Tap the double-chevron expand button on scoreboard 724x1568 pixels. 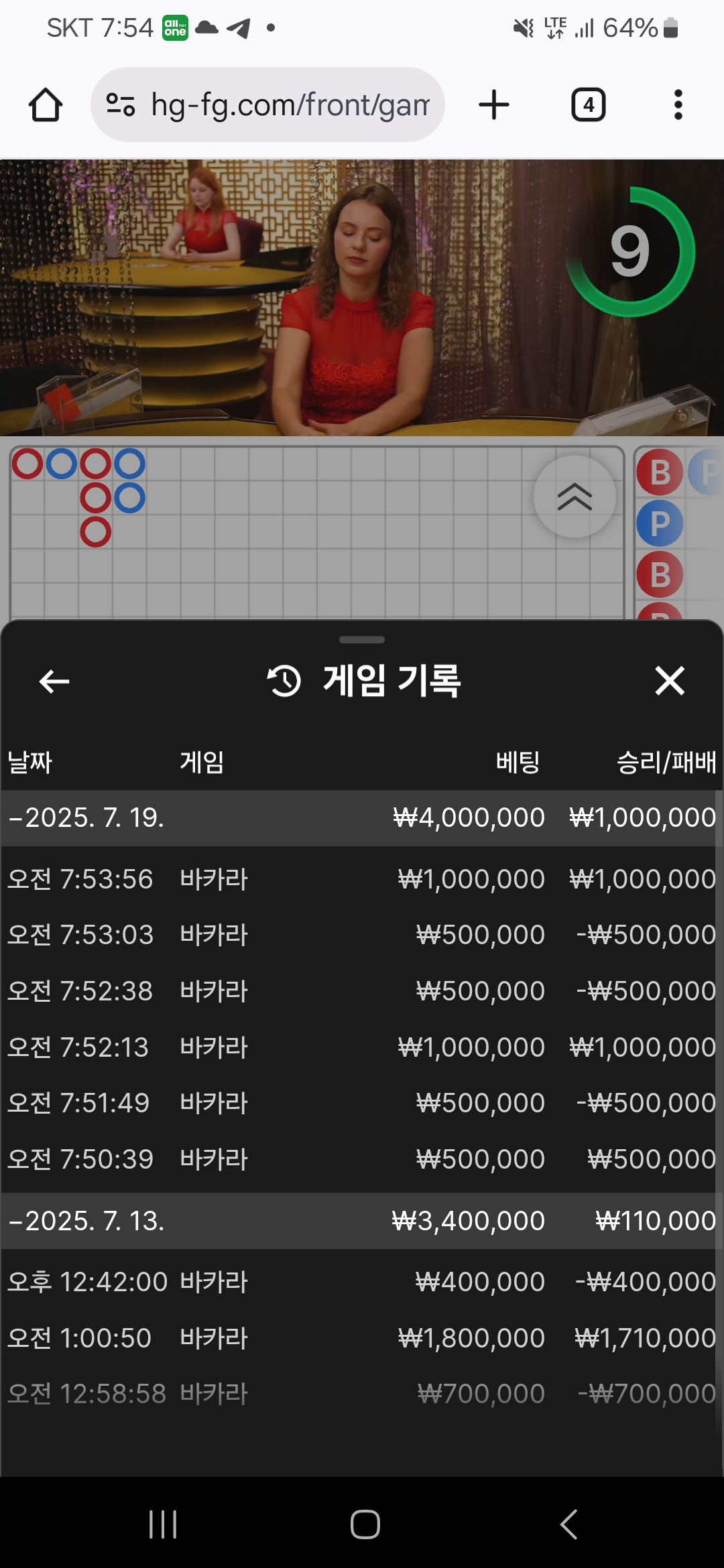575,497
